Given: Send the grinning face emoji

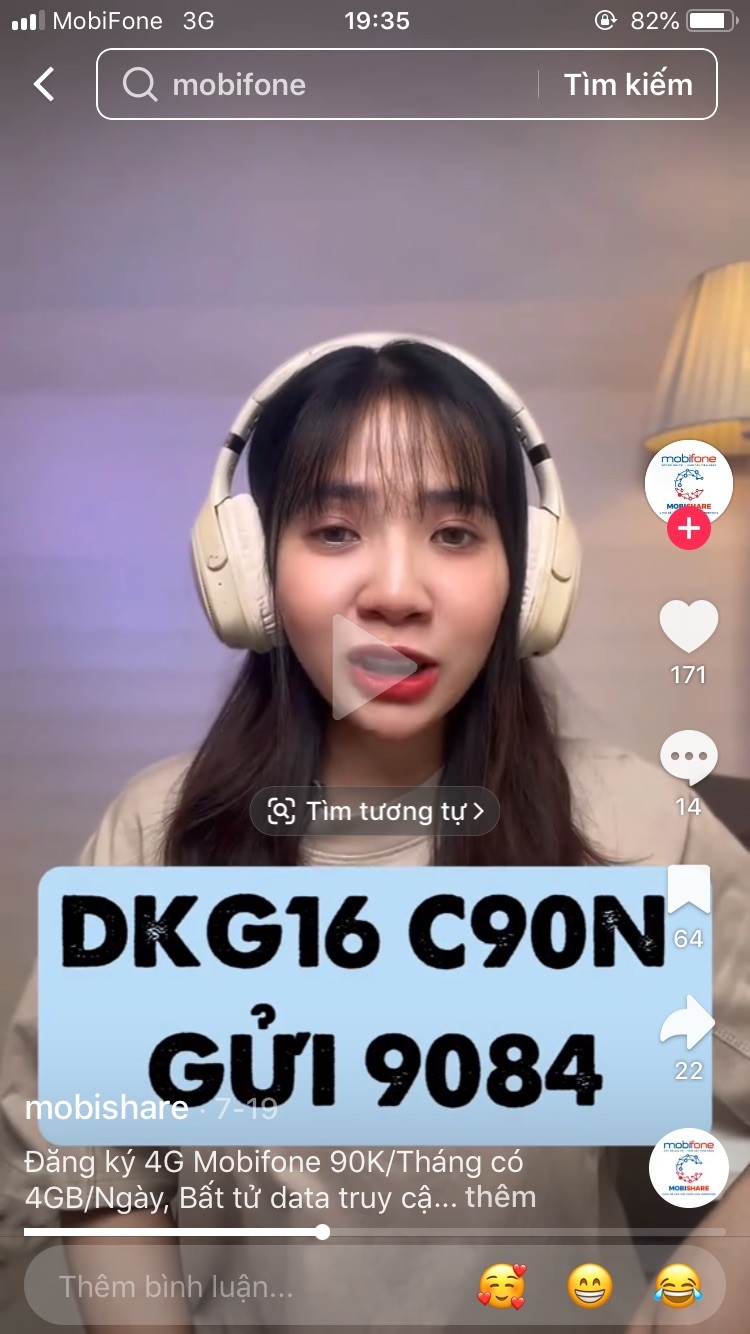Looking at the screenshot, I should (589, 1286).
